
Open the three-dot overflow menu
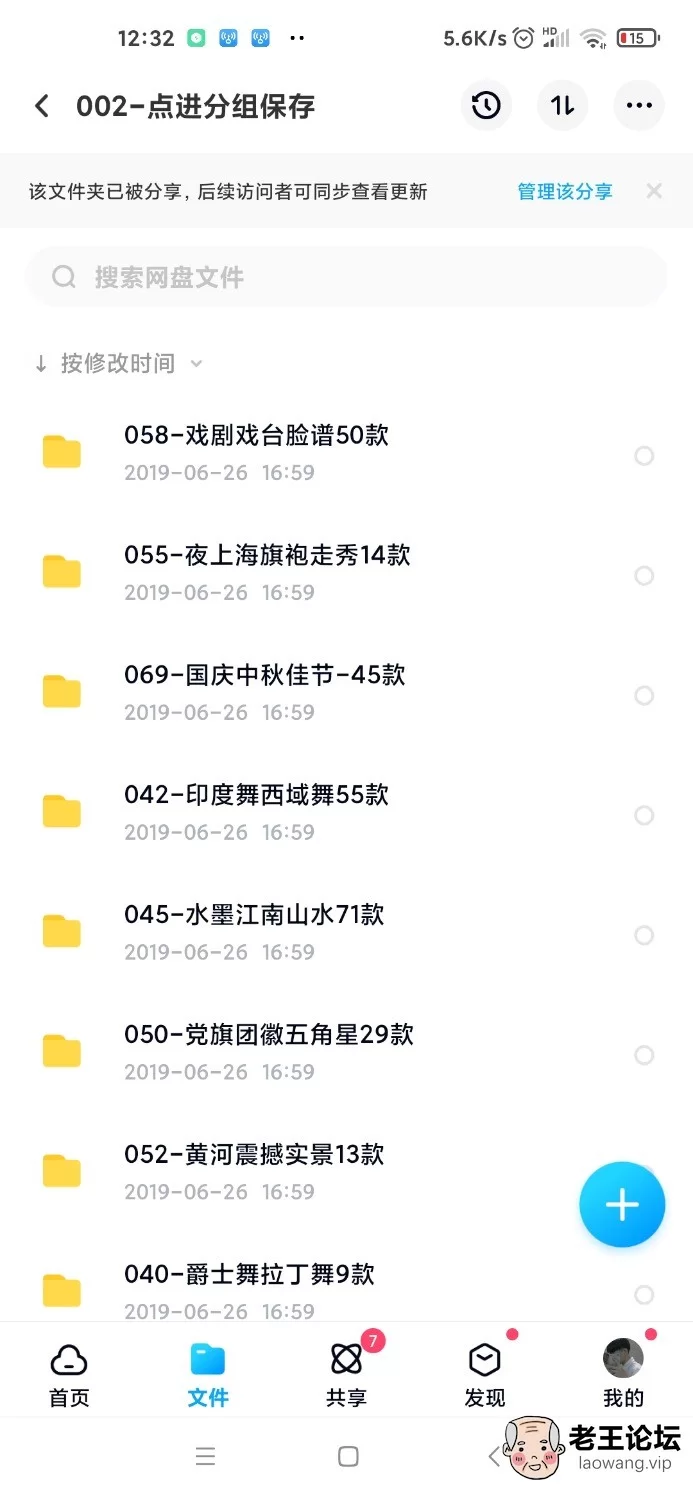639,105
